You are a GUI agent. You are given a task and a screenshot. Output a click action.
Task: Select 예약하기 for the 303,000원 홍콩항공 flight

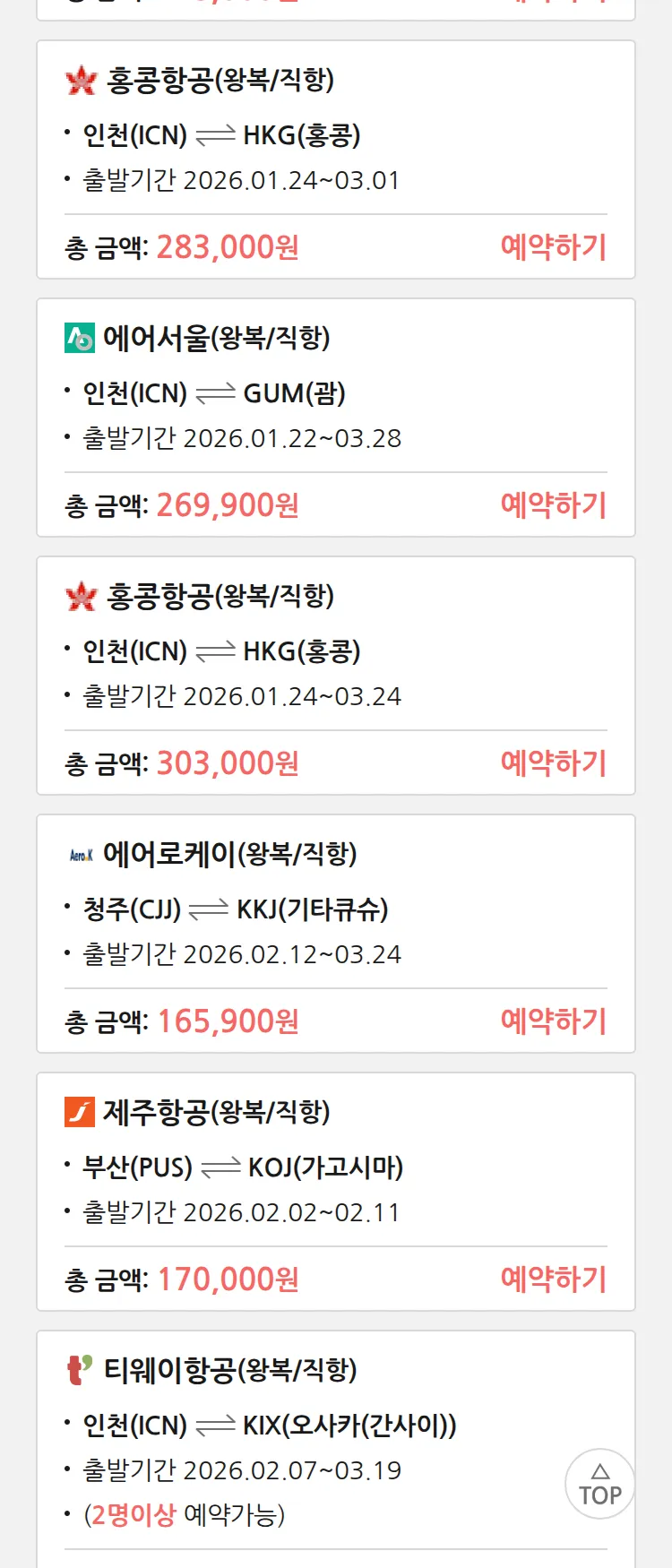pos(553,763)
